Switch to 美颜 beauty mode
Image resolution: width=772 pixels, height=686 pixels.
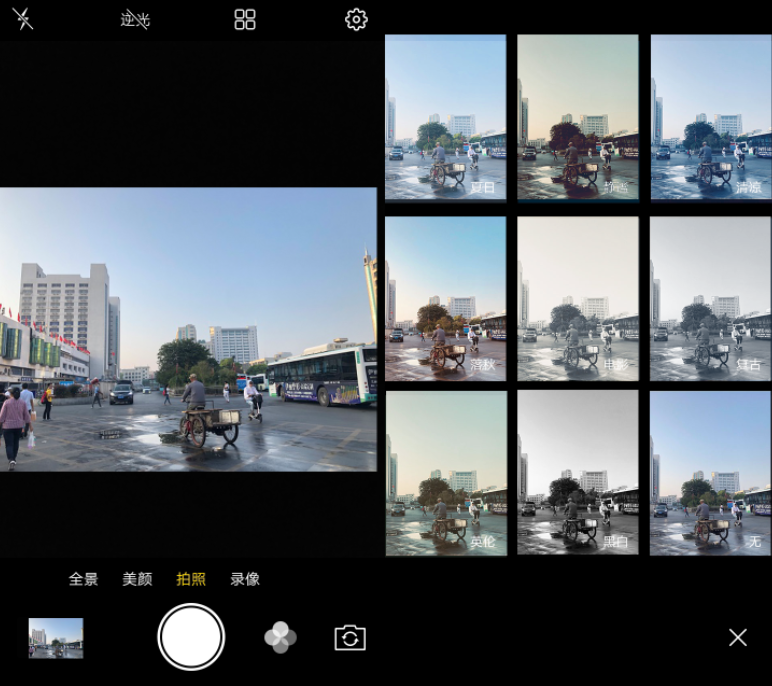(137, 579)
